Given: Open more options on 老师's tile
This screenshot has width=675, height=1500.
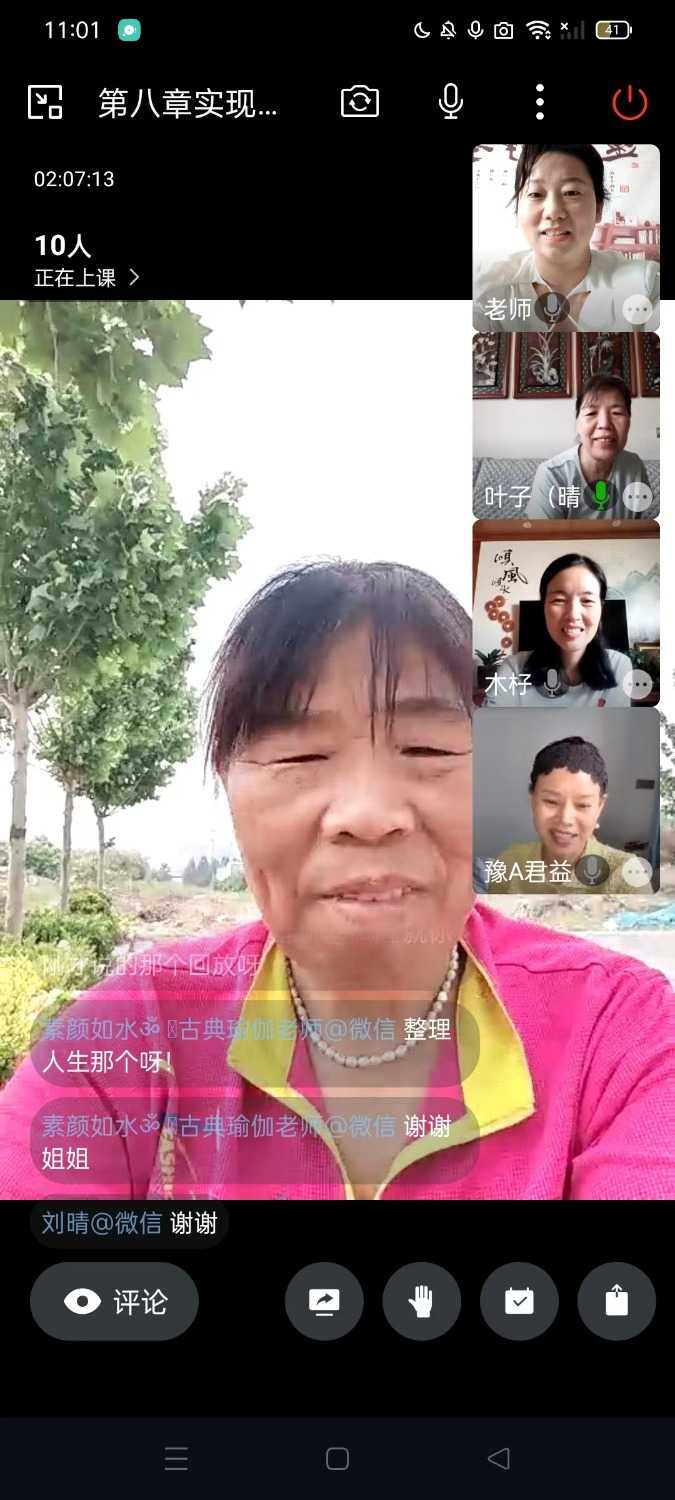Looking at the screenshot, I should click(637, 310).
